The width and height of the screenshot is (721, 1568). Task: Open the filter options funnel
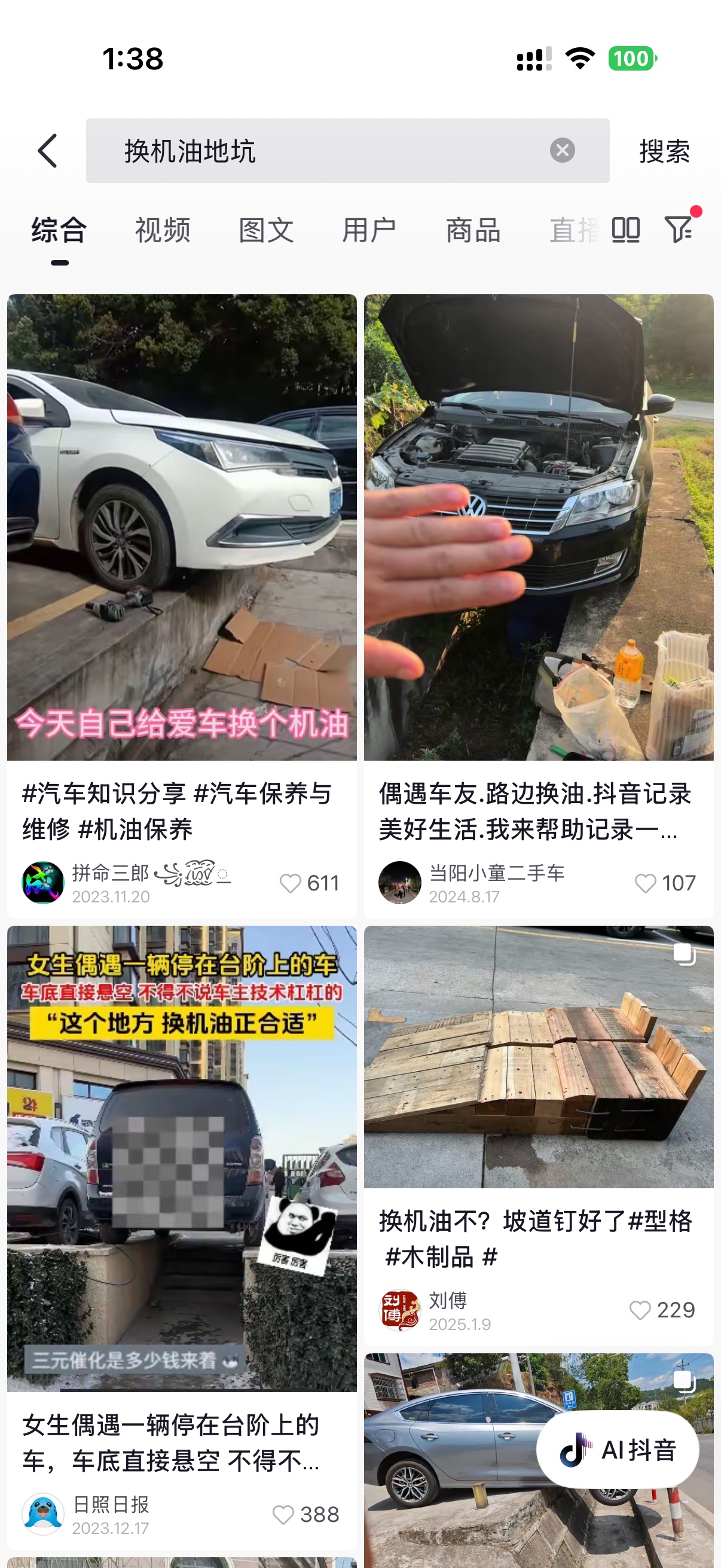coord(678,229)
